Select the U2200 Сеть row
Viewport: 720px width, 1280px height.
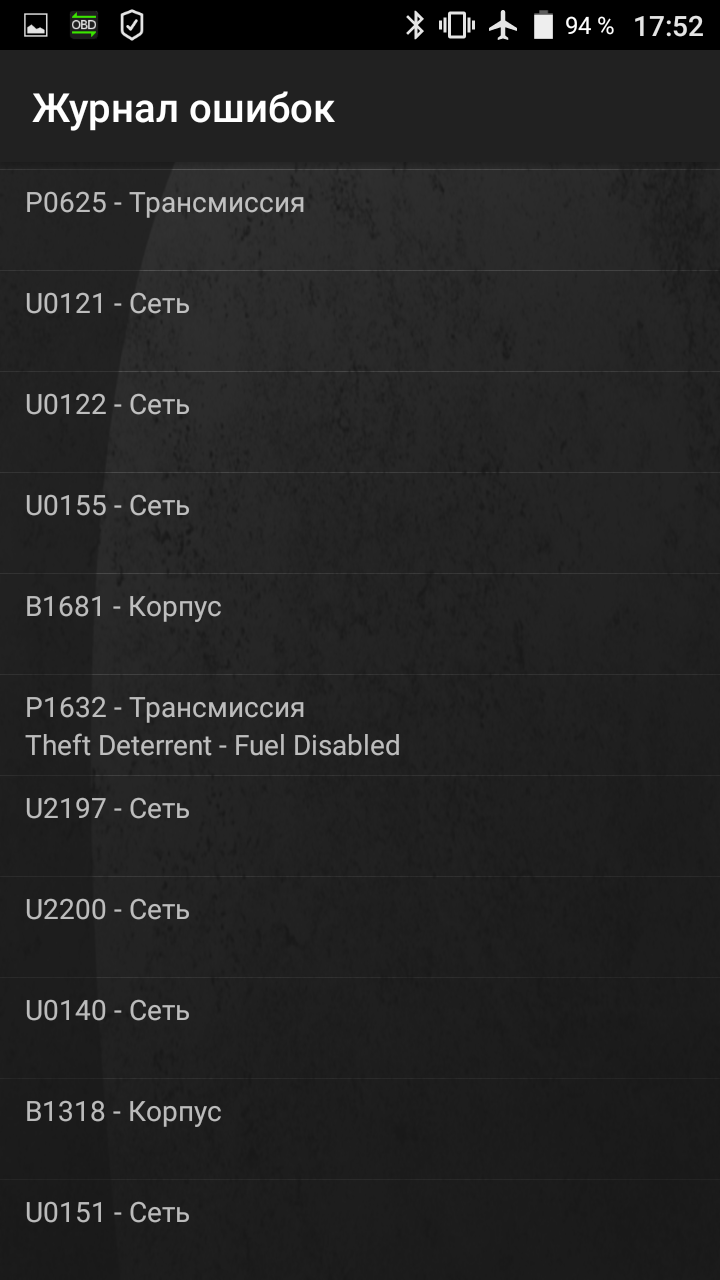coord(360,927)
